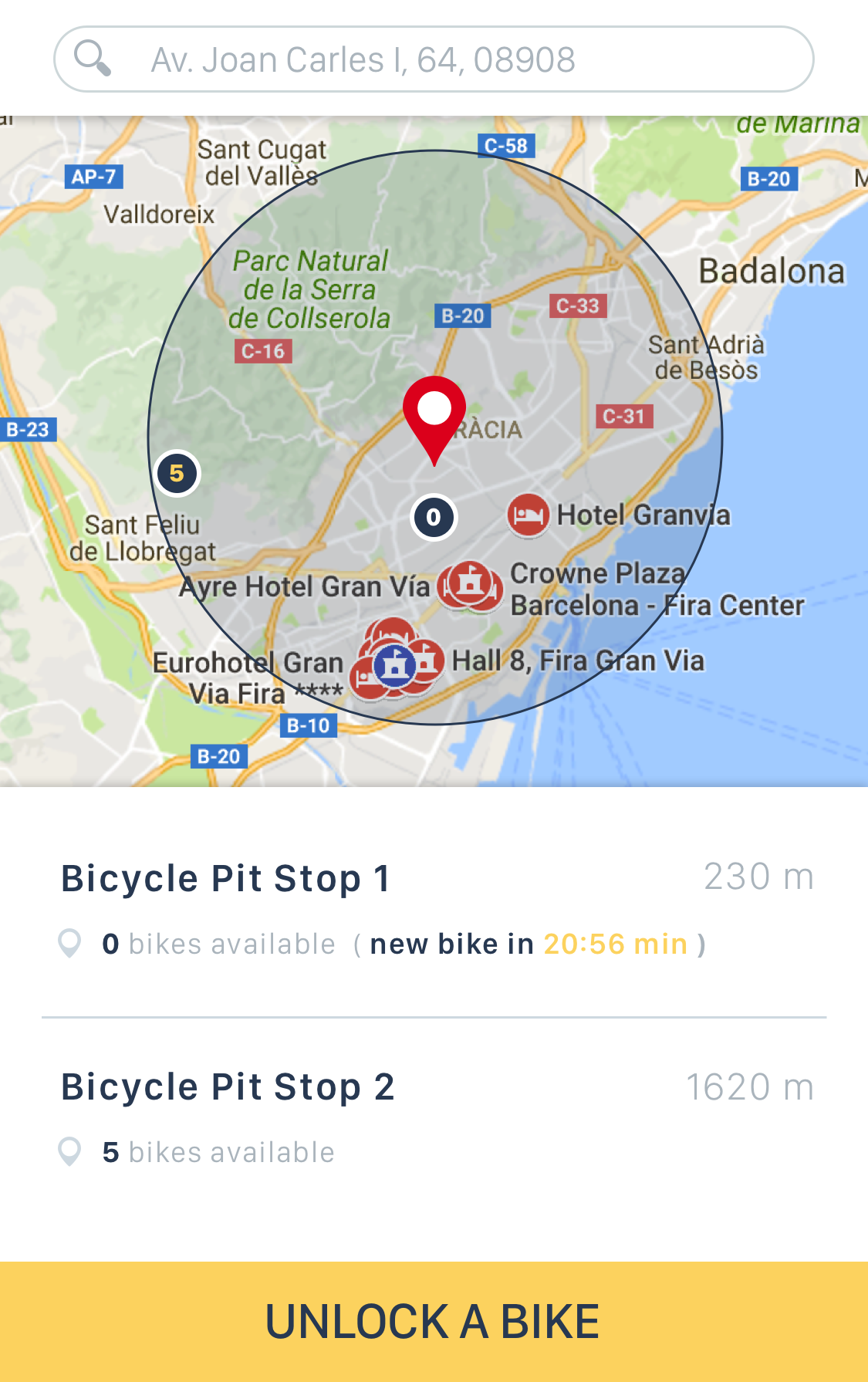Select the map marker showing 0 bikes
Viewport: 868px width, 1382px height.
pos(434,517)
